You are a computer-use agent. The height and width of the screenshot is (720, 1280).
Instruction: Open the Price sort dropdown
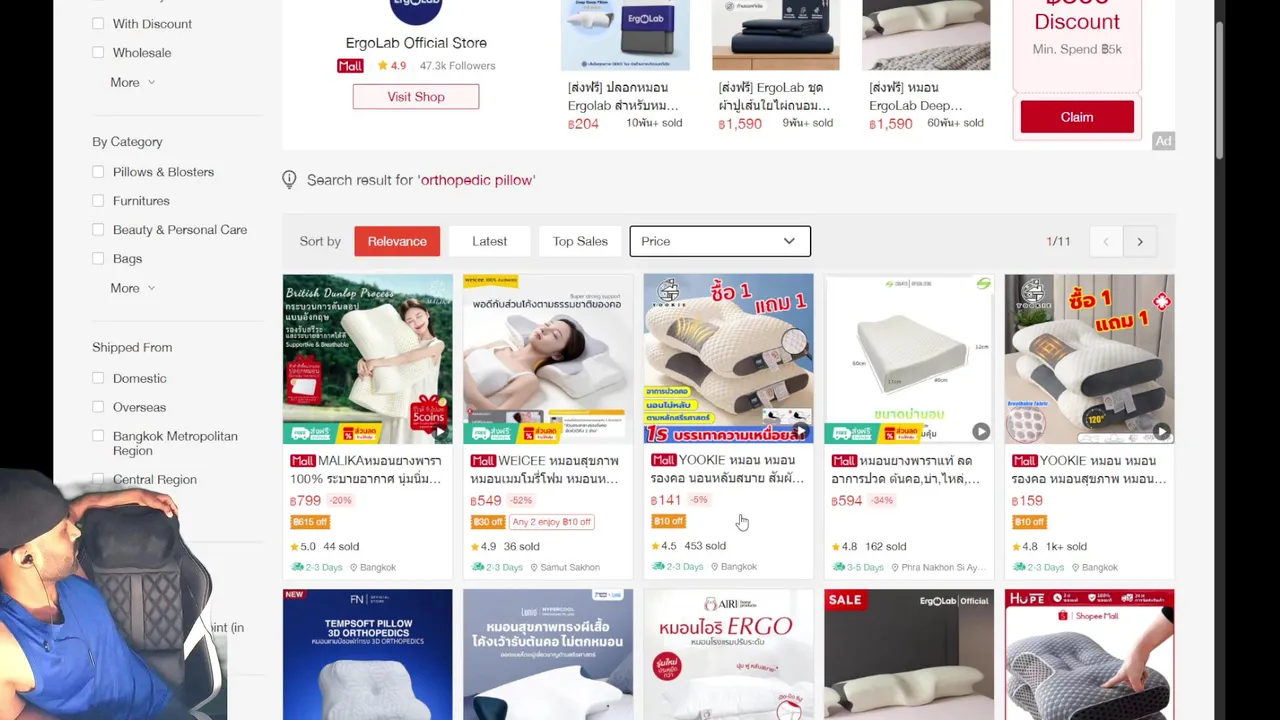pos(719,241)
